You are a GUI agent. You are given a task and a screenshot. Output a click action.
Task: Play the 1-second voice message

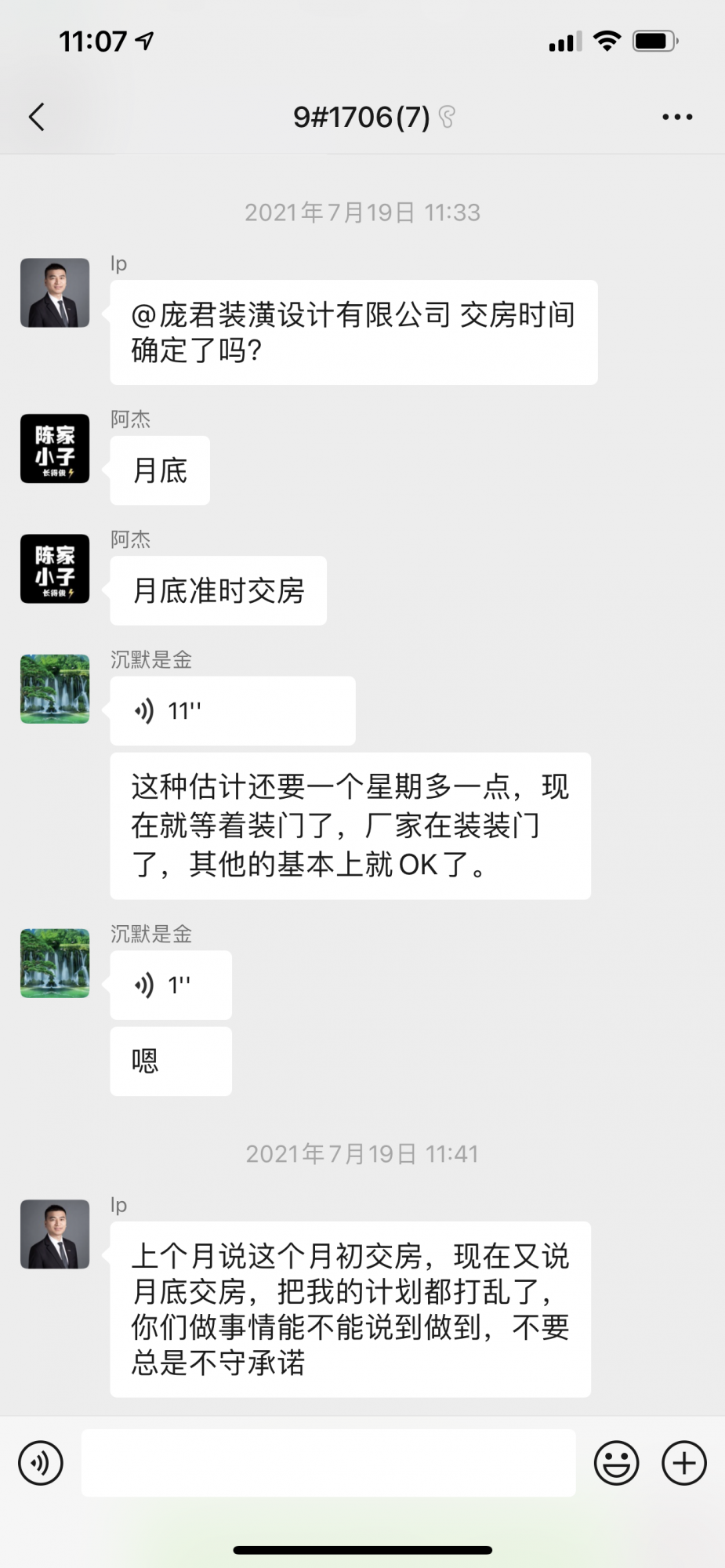171,985
